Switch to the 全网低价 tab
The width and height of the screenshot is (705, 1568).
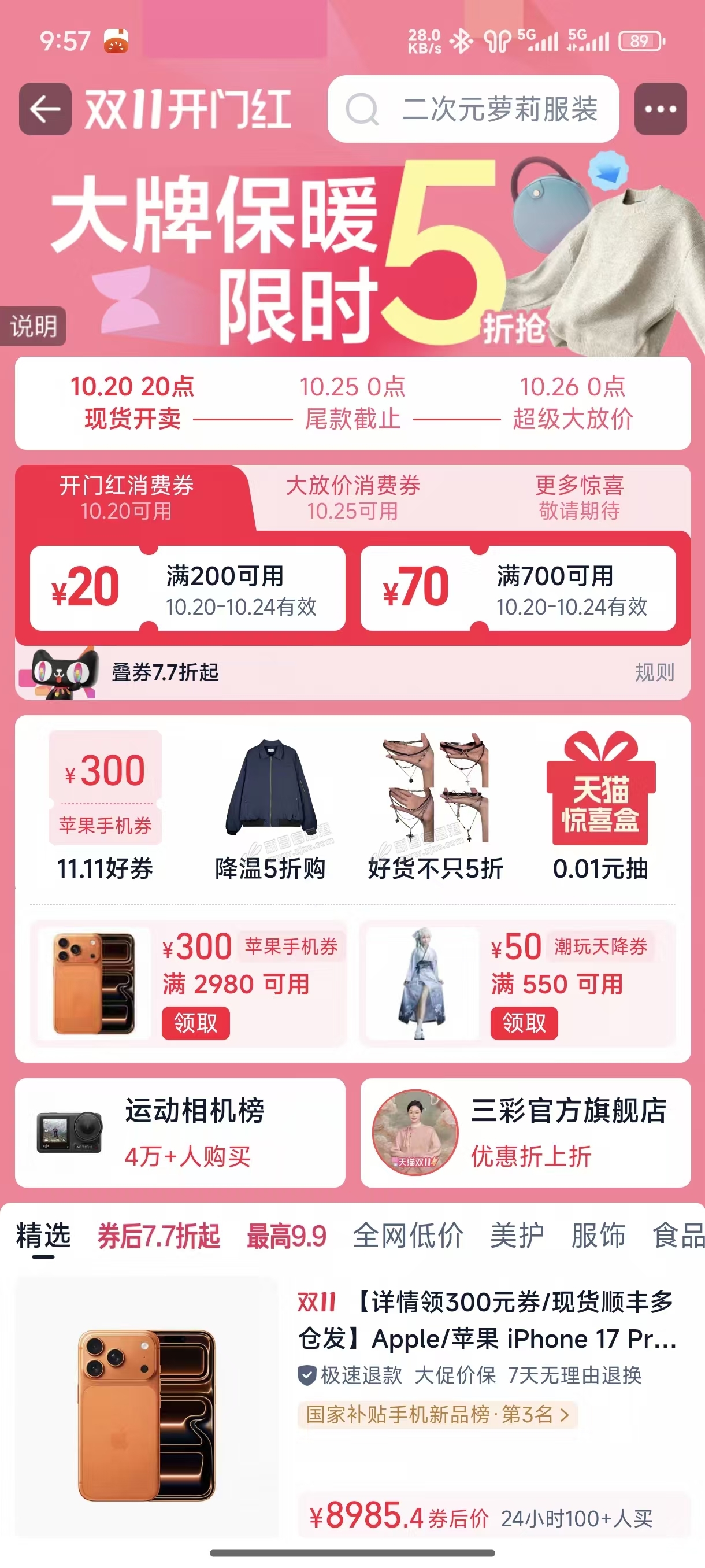click(x=408, y=1236)
